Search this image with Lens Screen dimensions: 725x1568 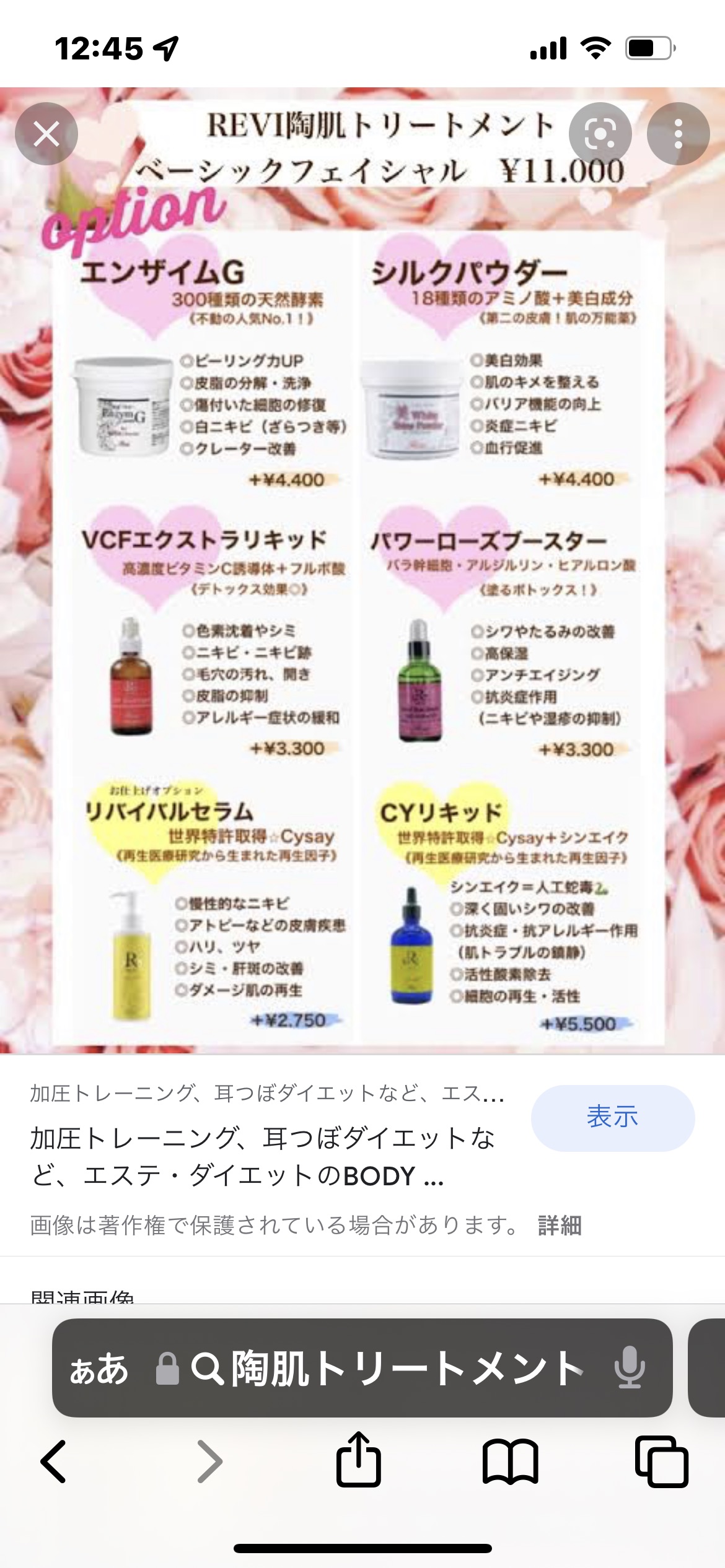click(600, 134)
